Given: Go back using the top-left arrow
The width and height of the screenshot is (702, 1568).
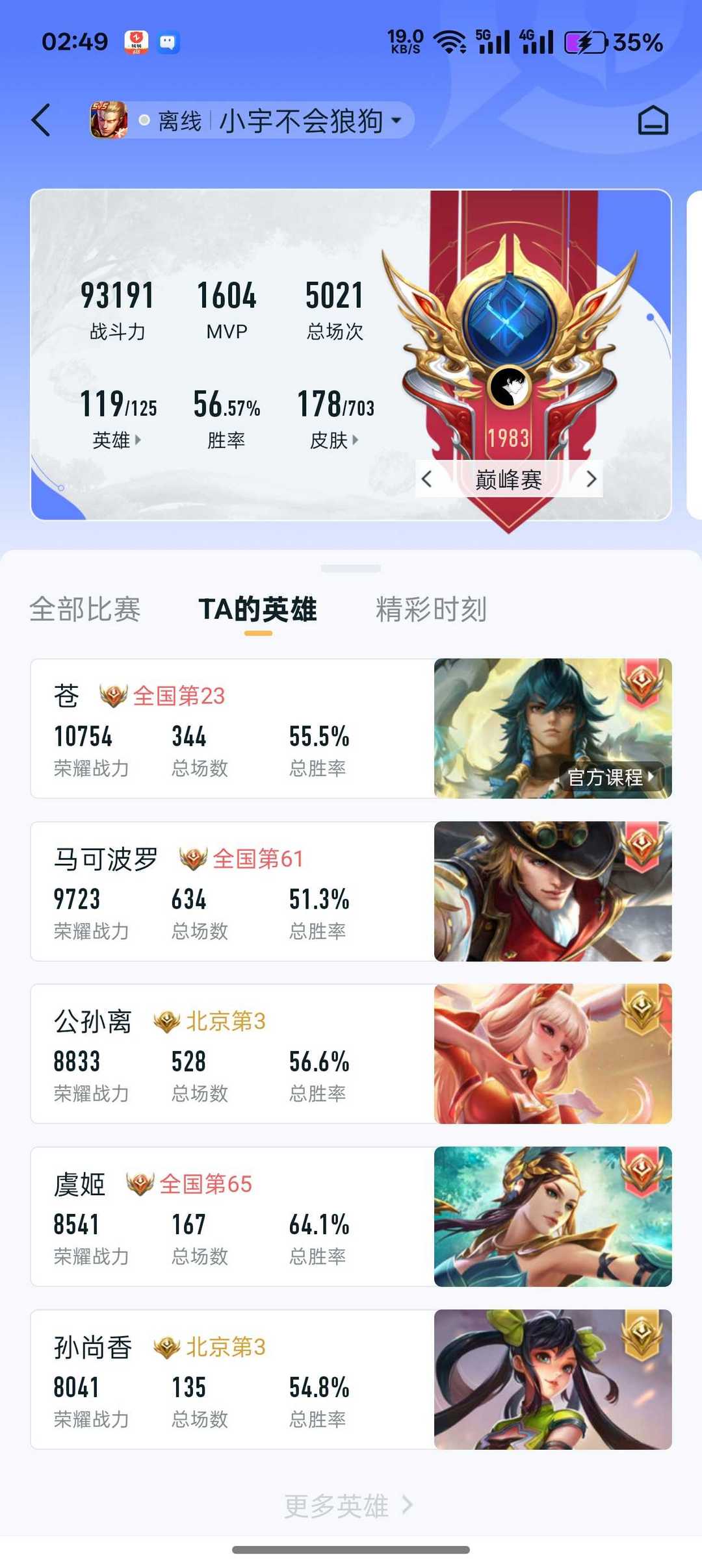Looking at the screenshot, I should tap(41, 120).
